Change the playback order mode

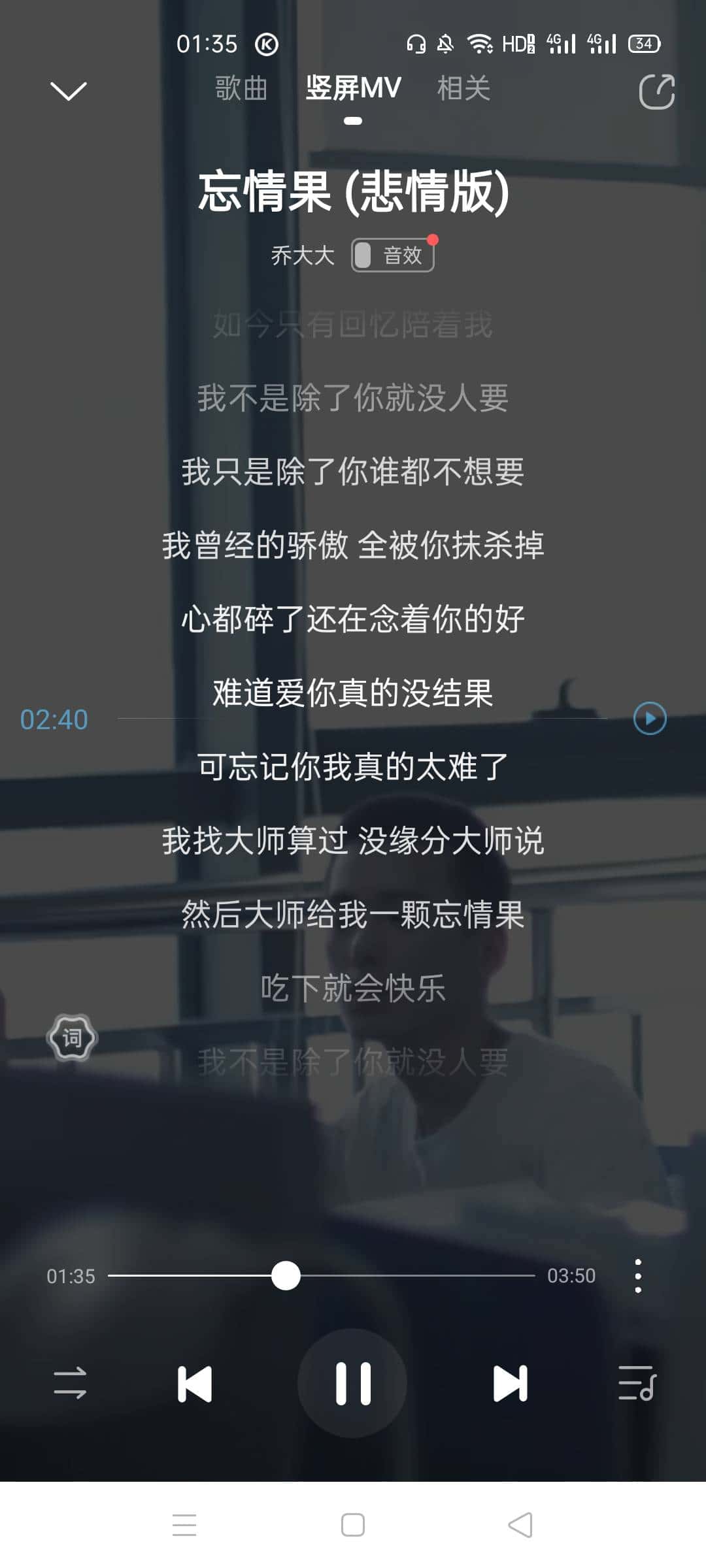click(69, 1383)
